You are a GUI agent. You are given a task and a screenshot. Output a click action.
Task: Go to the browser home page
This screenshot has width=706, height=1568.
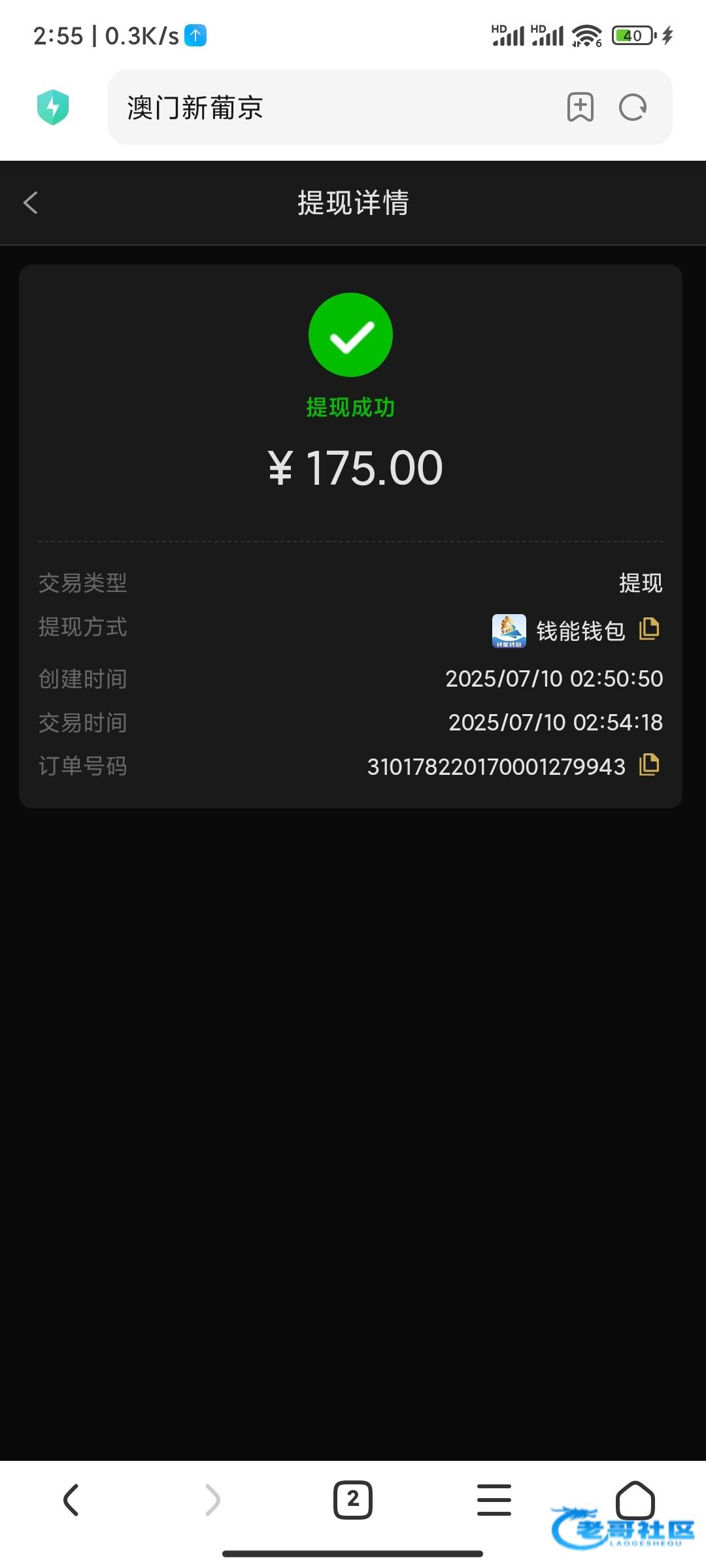pyautogui.click(x=635, y=1499)
